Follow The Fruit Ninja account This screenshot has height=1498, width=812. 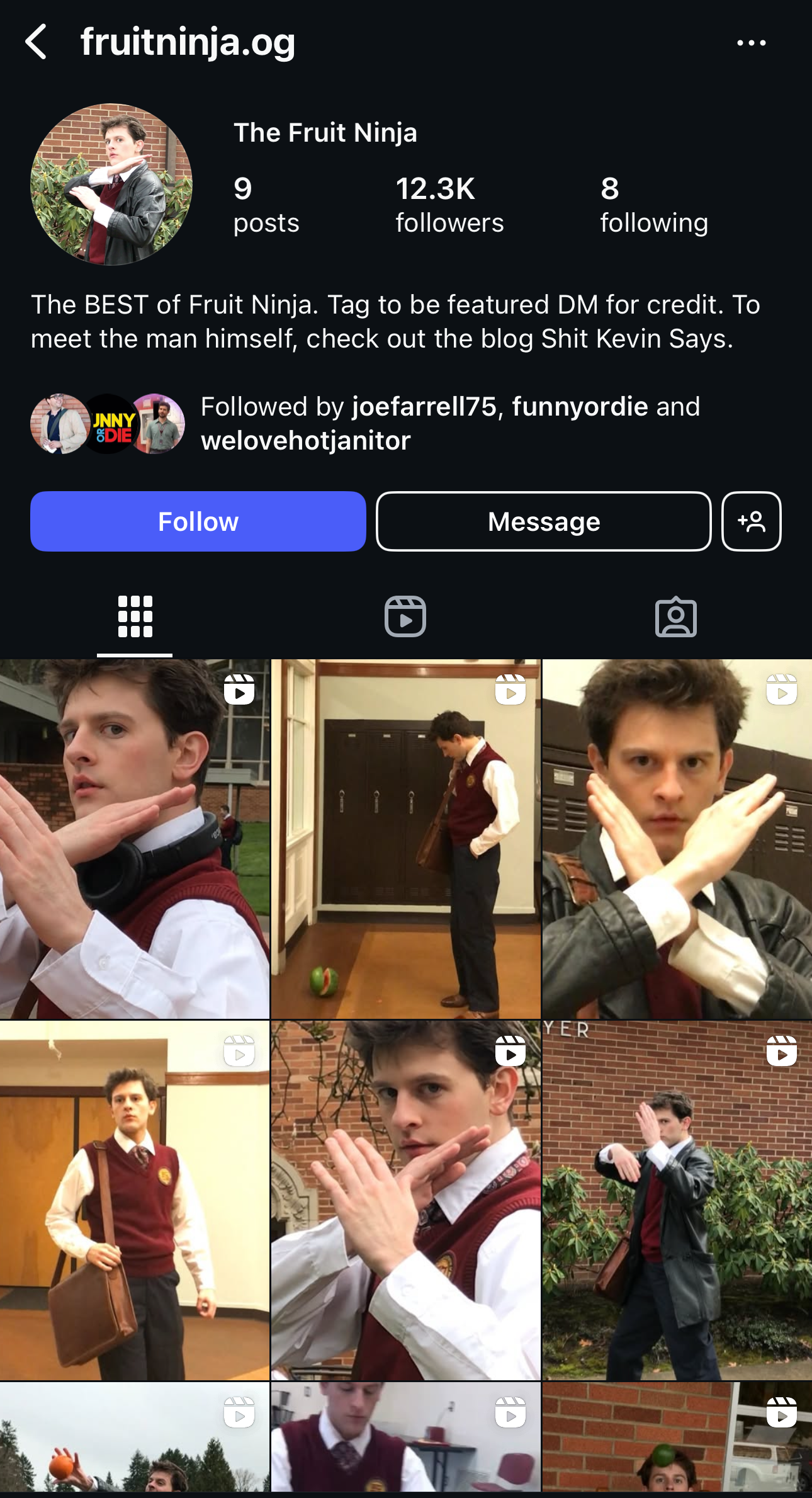click(x=198, y=521)
